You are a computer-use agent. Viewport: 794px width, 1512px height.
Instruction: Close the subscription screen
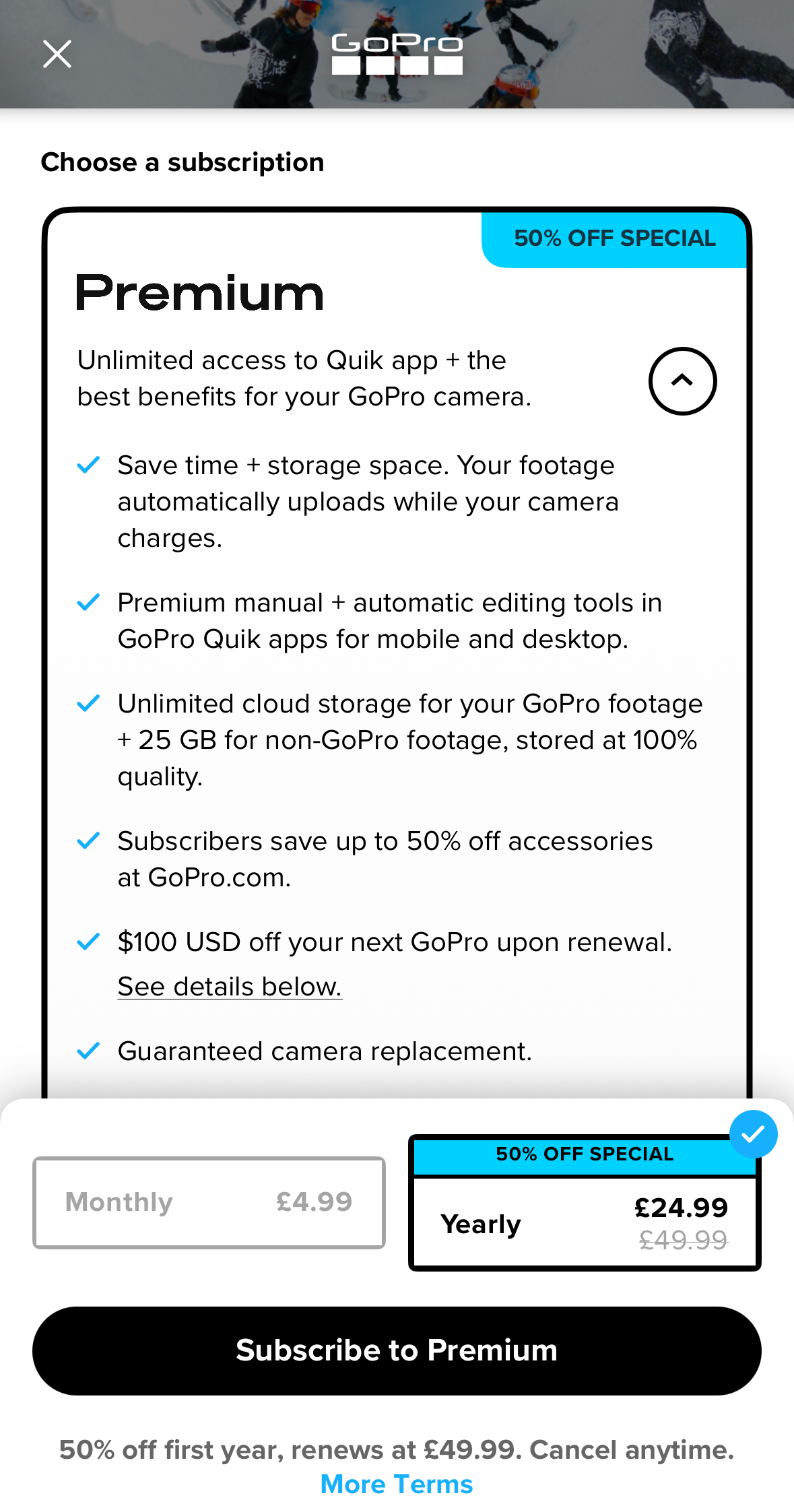click(57, 54)
